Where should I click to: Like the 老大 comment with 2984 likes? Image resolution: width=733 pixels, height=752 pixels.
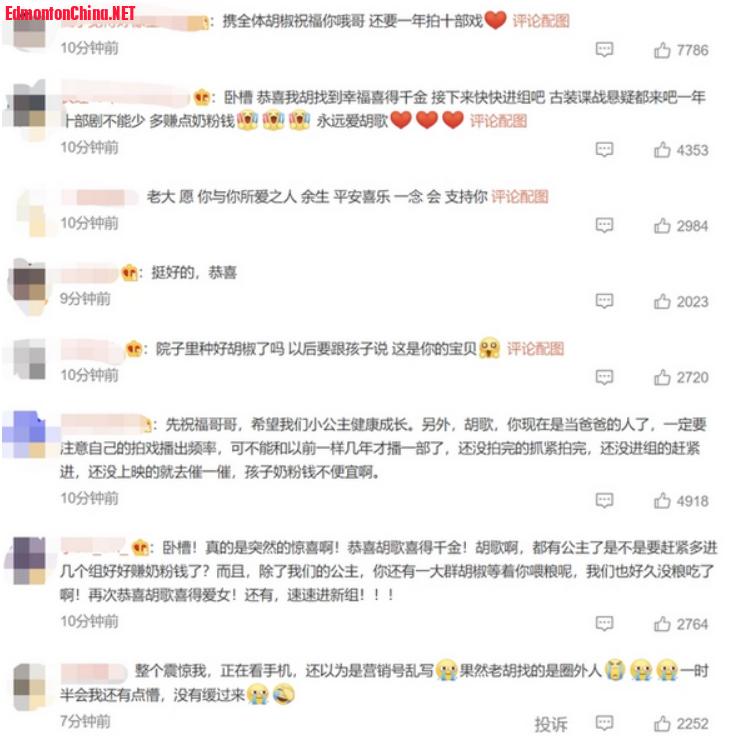coord(662,226)
